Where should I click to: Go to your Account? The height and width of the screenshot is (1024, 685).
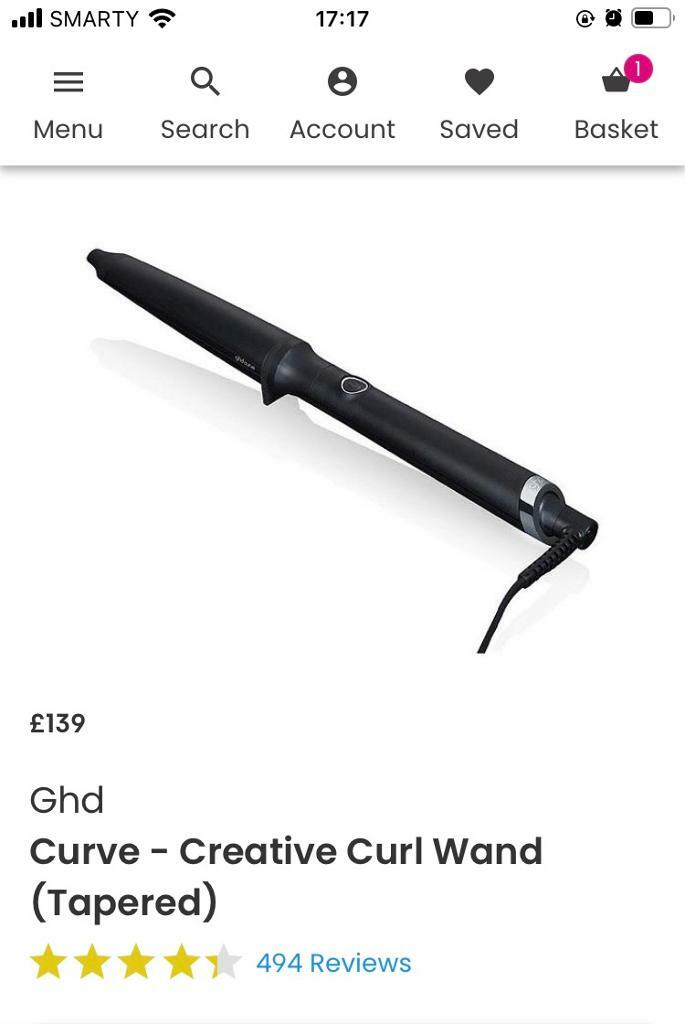(x=342, y=101)
